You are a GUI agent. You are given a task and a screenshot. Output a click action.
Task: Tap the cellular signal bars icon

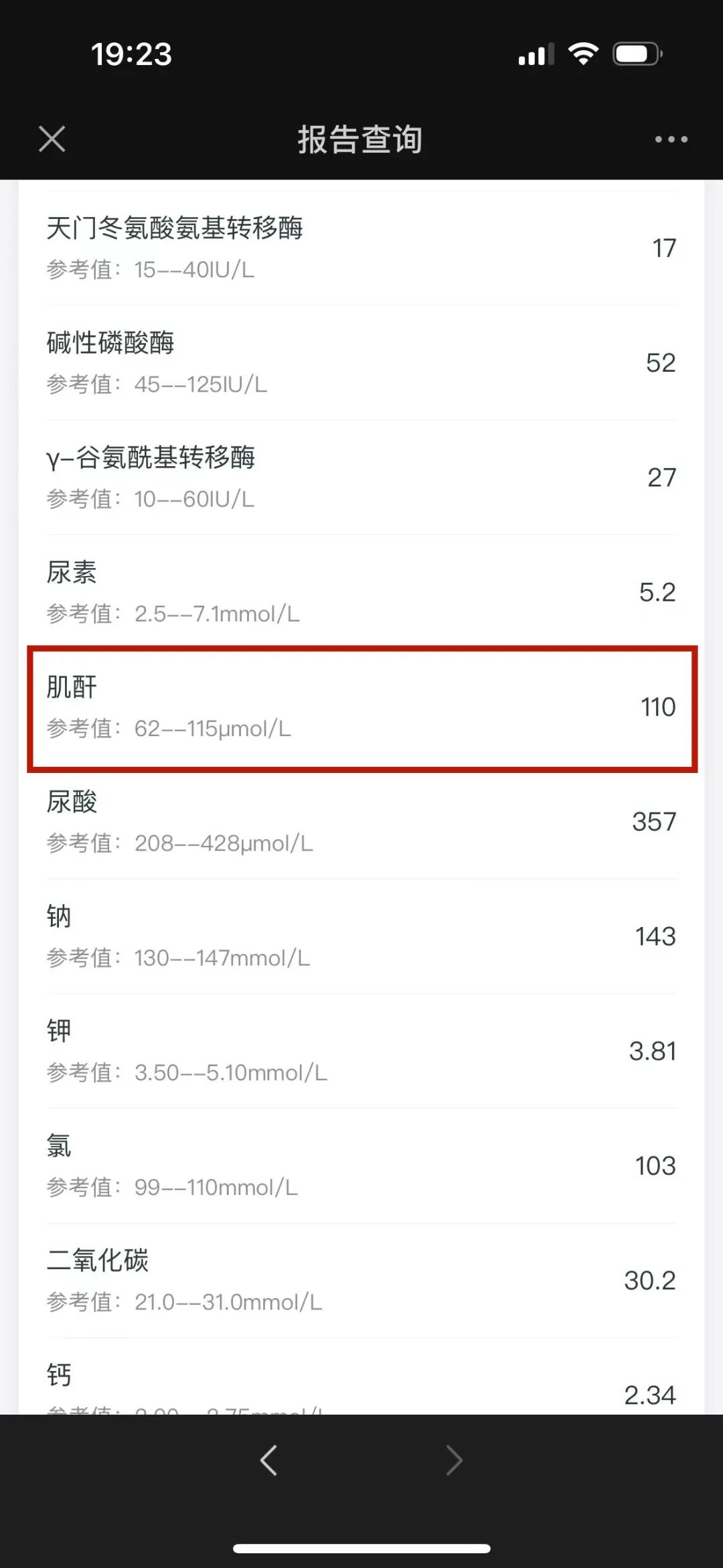(x=535, y=54)
